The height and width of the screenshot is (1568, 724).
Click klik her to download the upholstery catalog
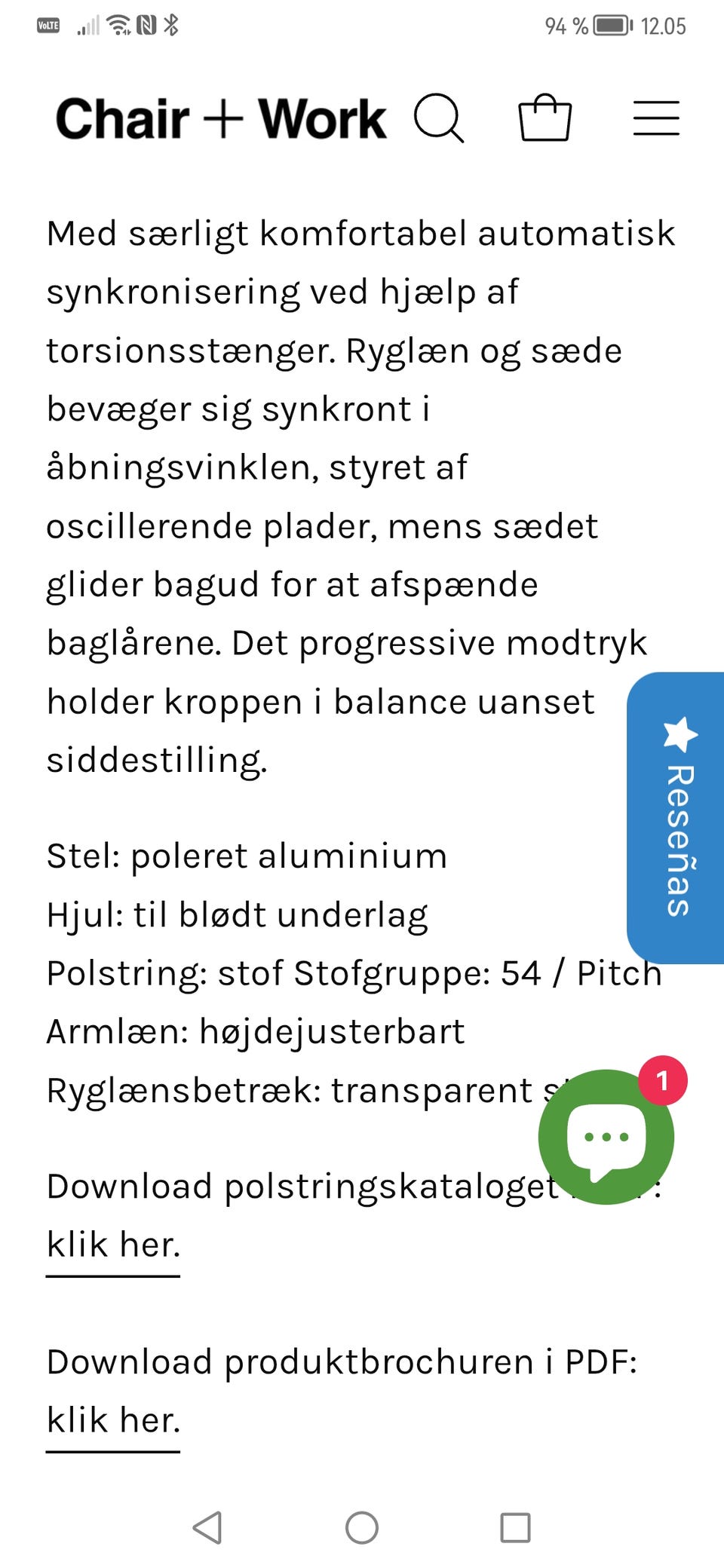[x=112, y=1245]
